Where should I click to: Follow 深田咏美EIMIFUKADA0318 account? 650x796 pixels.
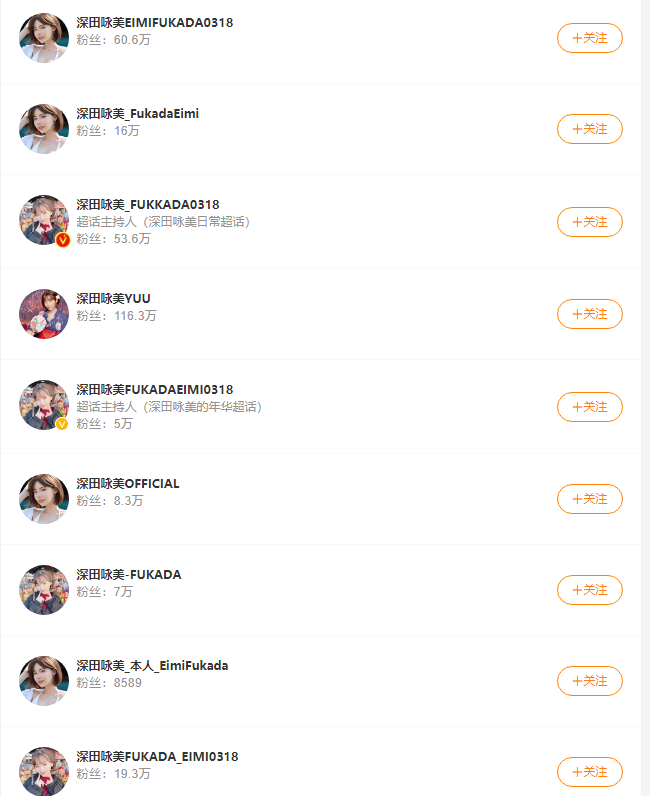pos(589,38)
